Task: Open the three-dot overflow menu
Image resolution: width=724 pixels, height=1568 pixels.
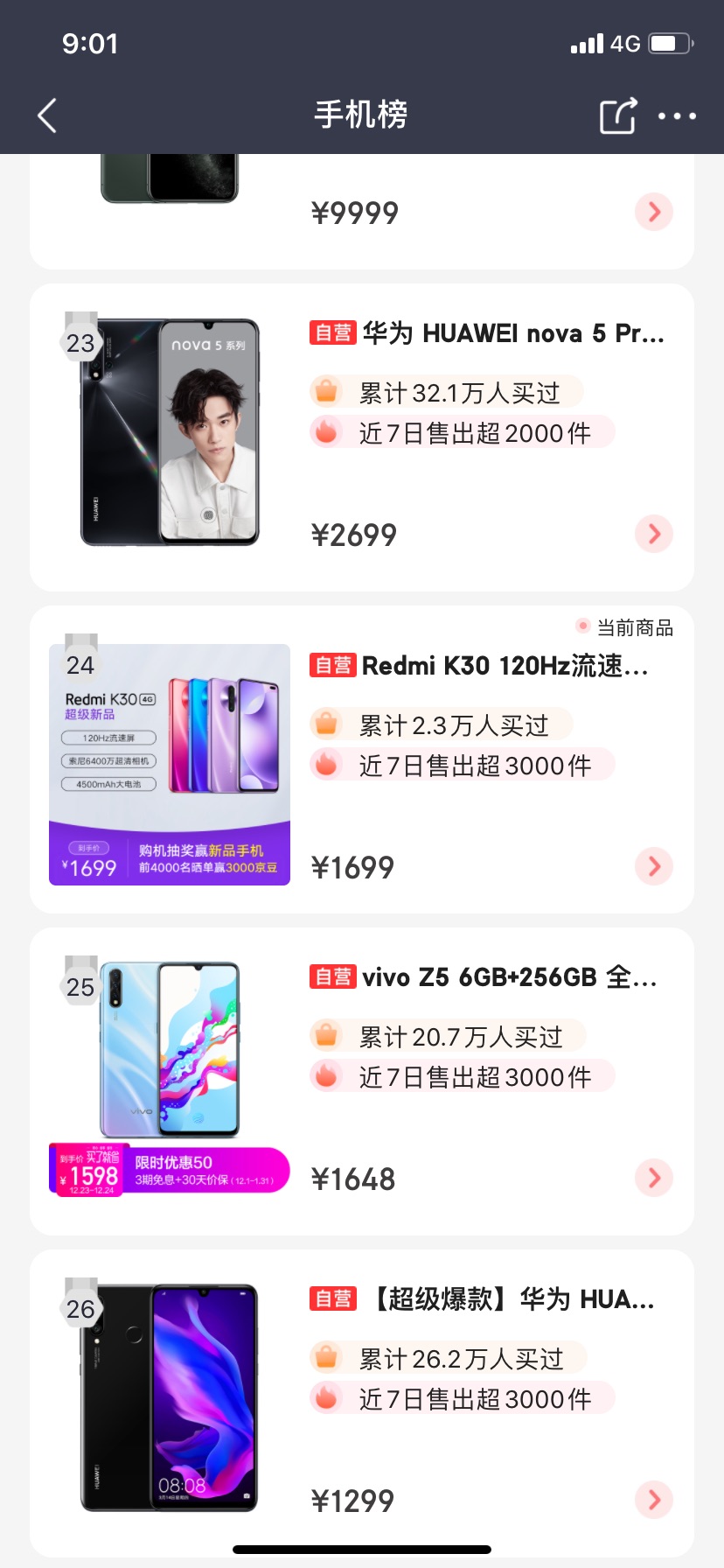Action: (x=677, y=115)
